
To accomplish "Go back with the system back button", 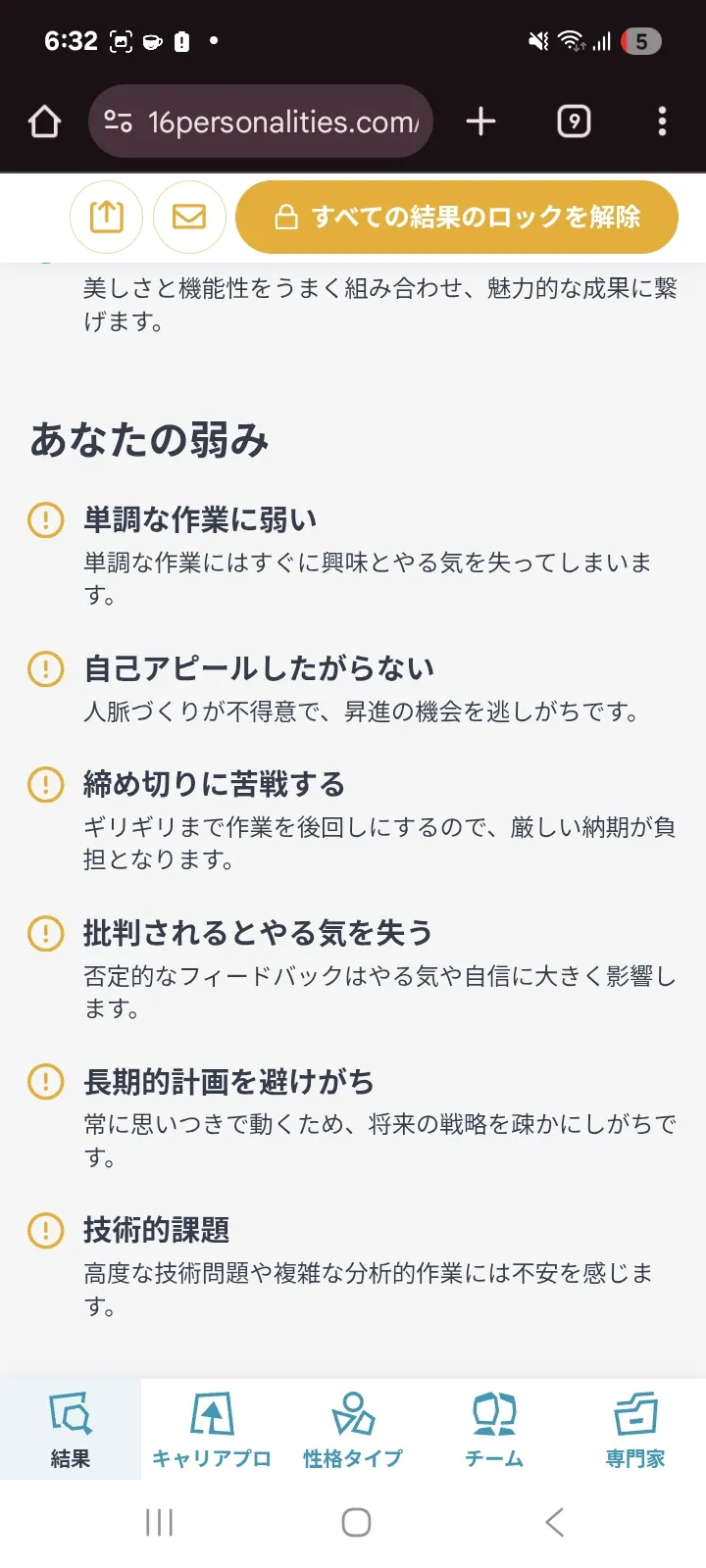I will click(x=554, y=1522).
